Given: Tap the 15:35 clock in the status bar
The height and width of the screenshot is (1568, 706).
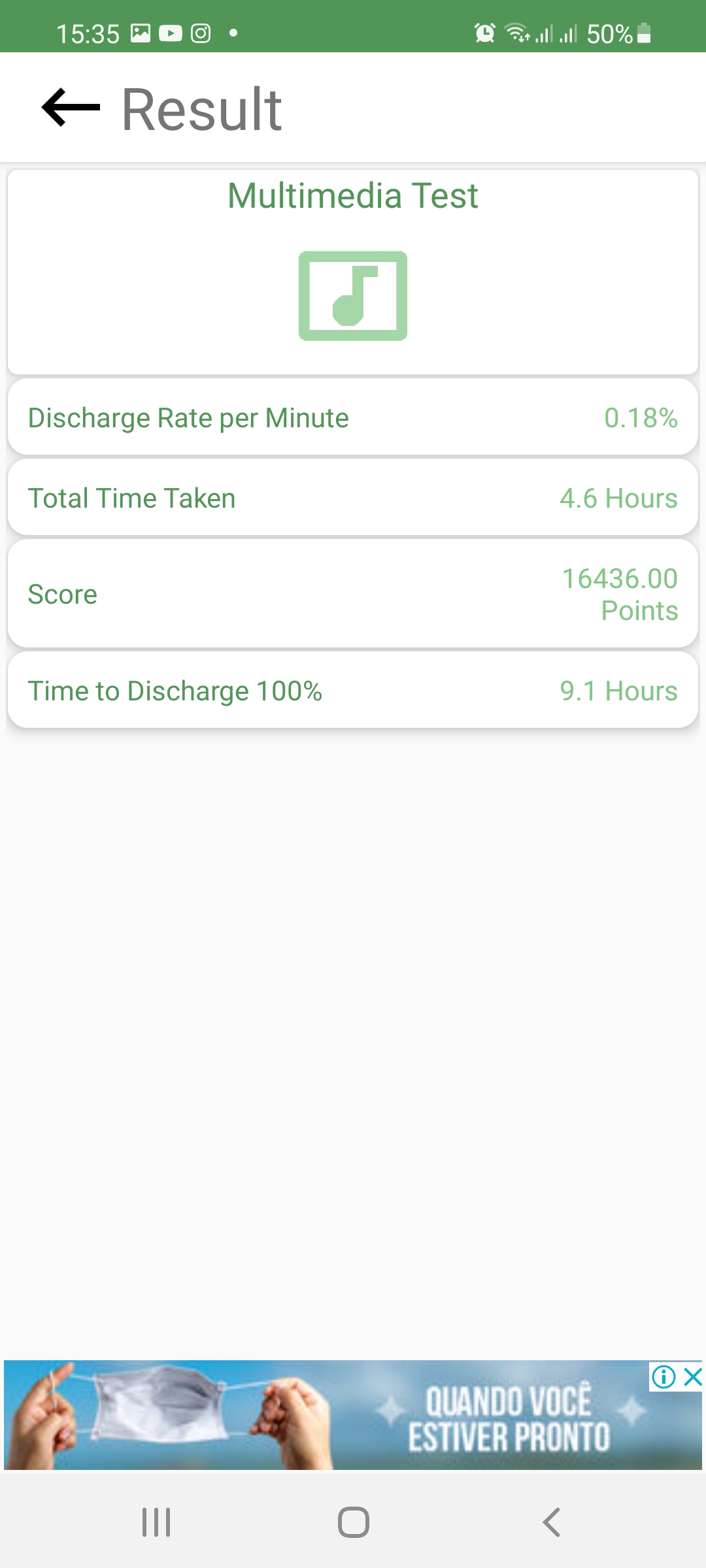Looking at the screenshot, I should [88, 33].
